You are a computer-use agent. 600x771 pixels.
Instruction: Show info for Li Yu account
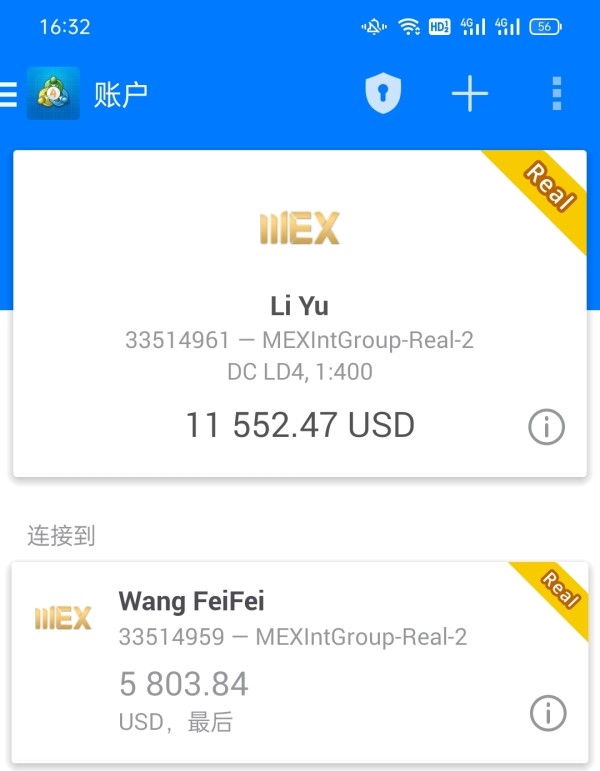pos(546,427)
